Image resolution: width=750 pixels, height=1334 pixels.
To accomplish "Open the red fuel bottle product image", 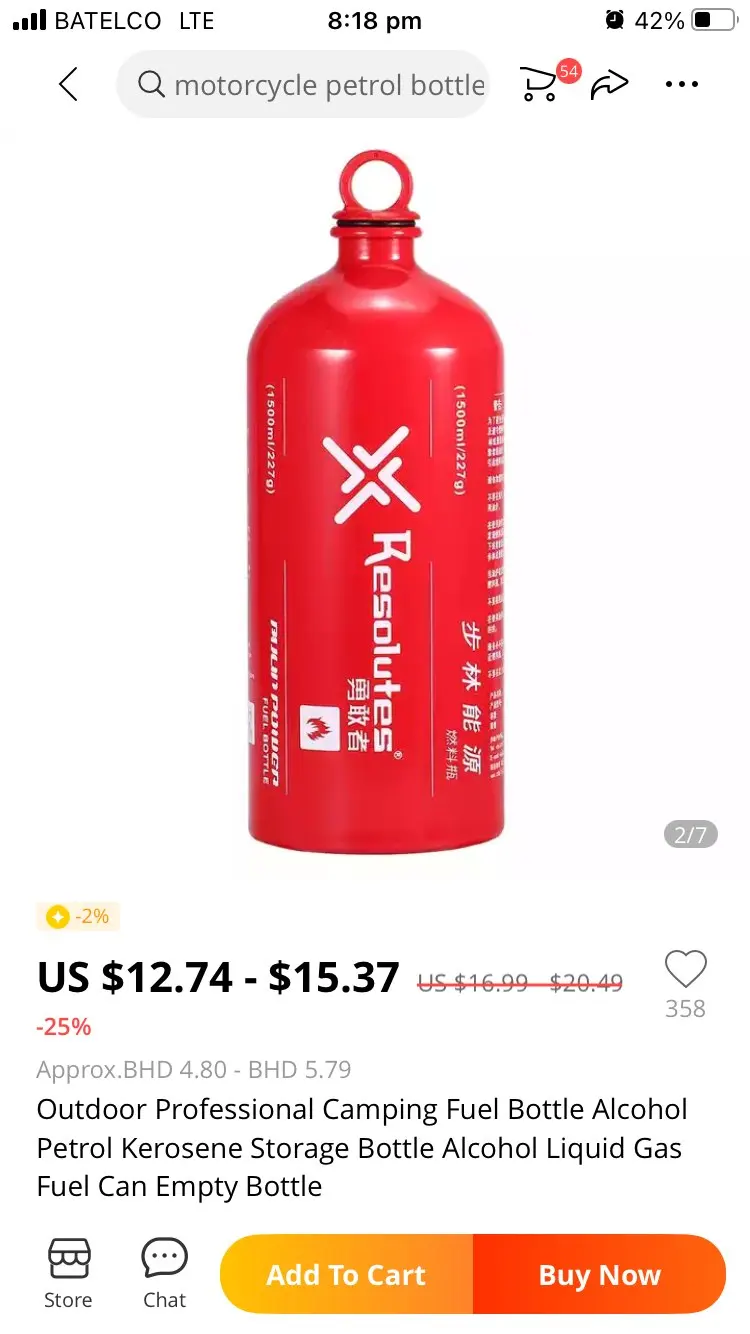I will (375, 500).
